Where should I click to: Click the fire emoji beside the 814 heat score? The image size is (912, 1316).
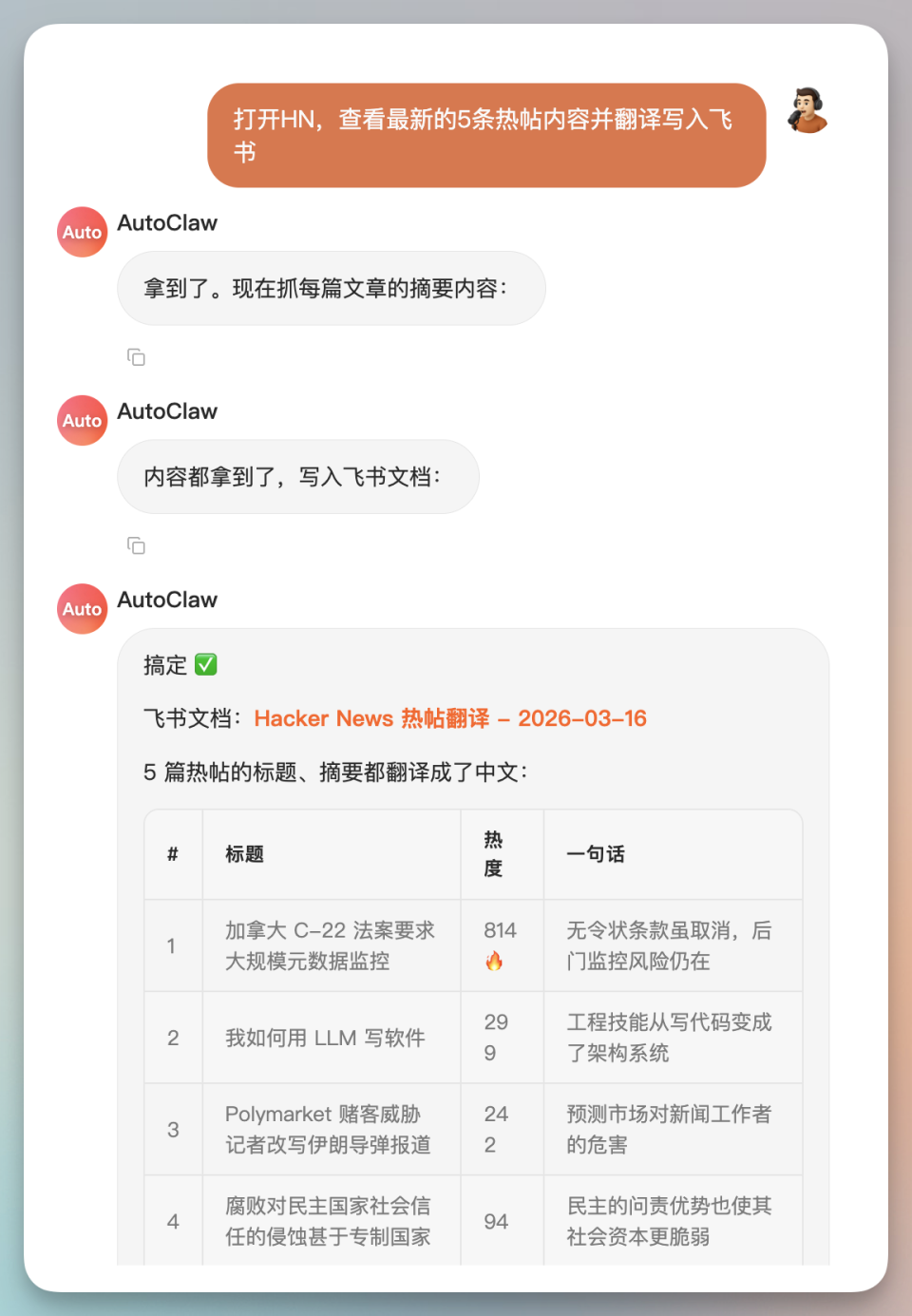pyautogui.click(x=492, y=959)
